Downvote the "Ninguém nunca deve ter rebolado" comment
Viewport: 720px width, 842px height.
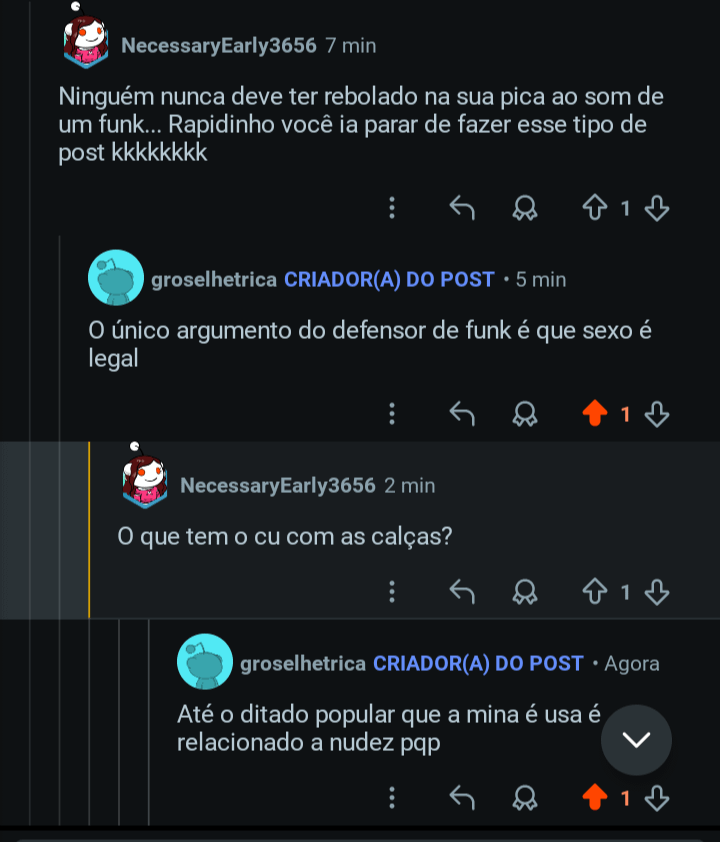(657, 208)
